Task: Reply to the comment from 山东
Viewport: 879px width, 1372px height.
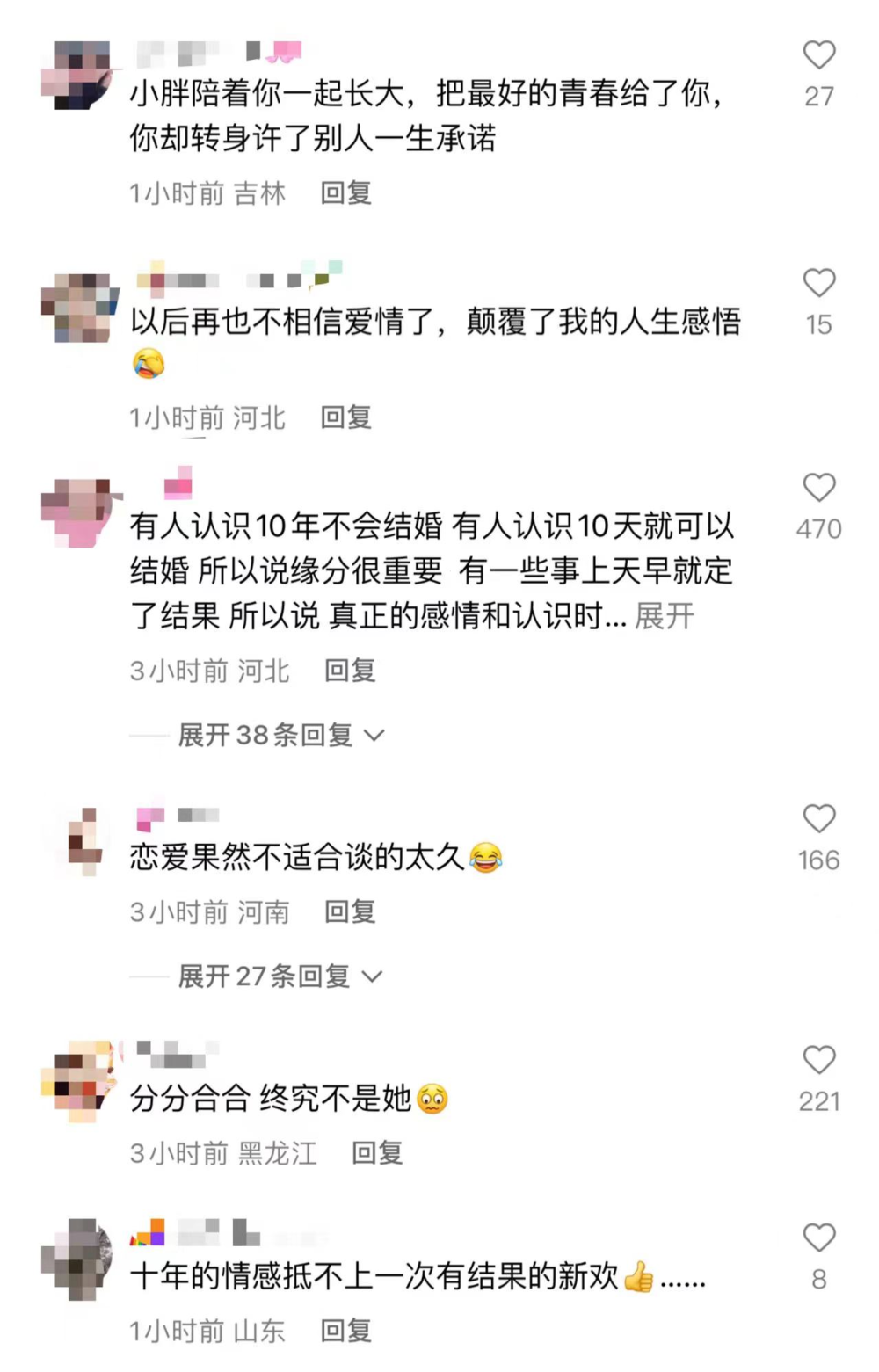Action: (345, 1331)
